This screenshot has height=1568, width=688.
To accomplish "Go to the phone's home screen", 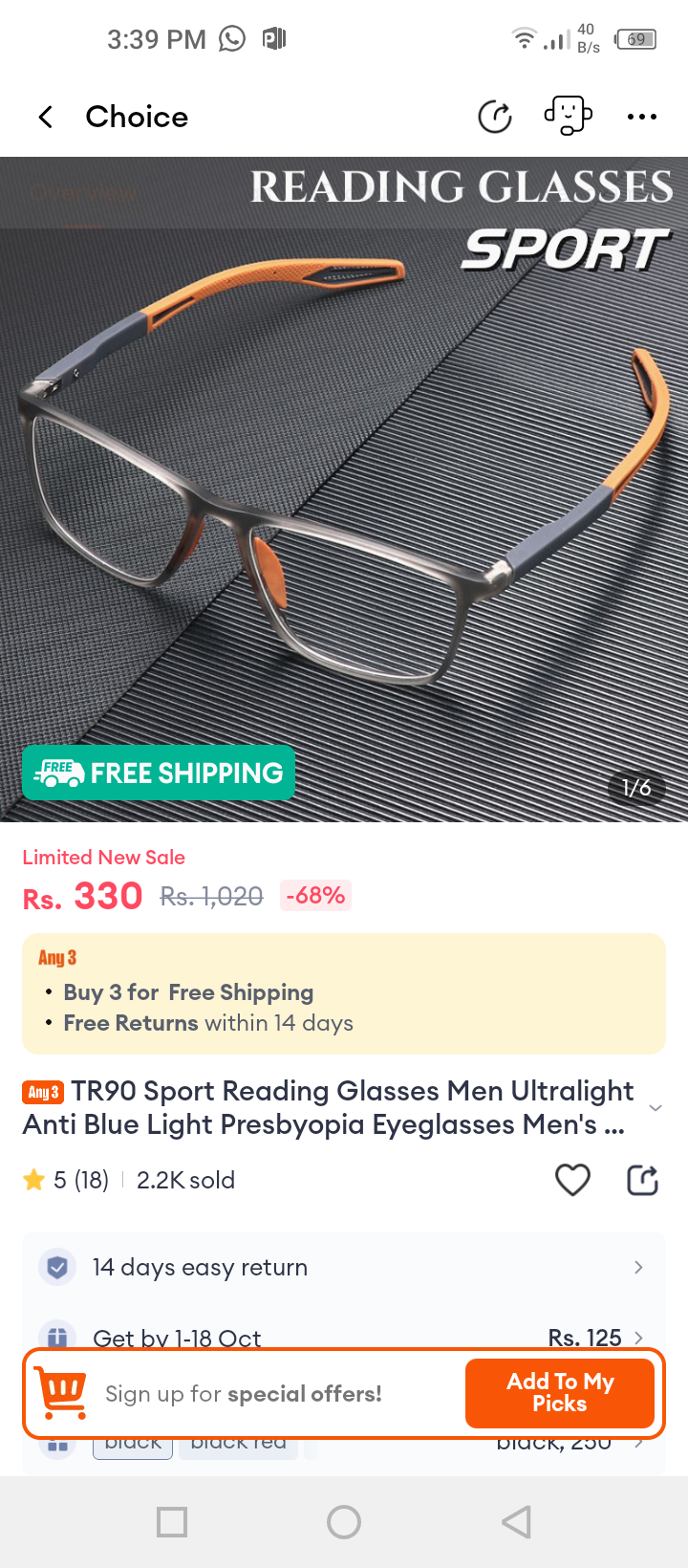I will point(344,1521).
